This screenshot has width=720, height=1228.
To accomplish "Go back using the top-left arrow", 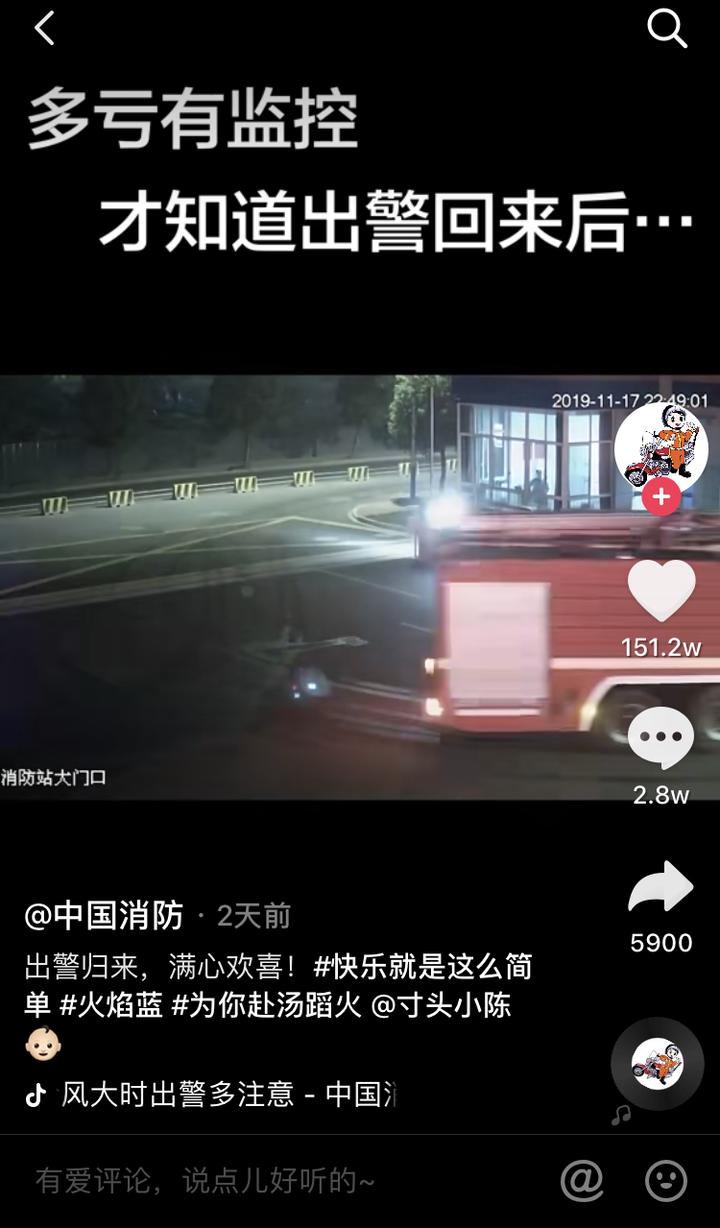I will (x=44, y=29).
